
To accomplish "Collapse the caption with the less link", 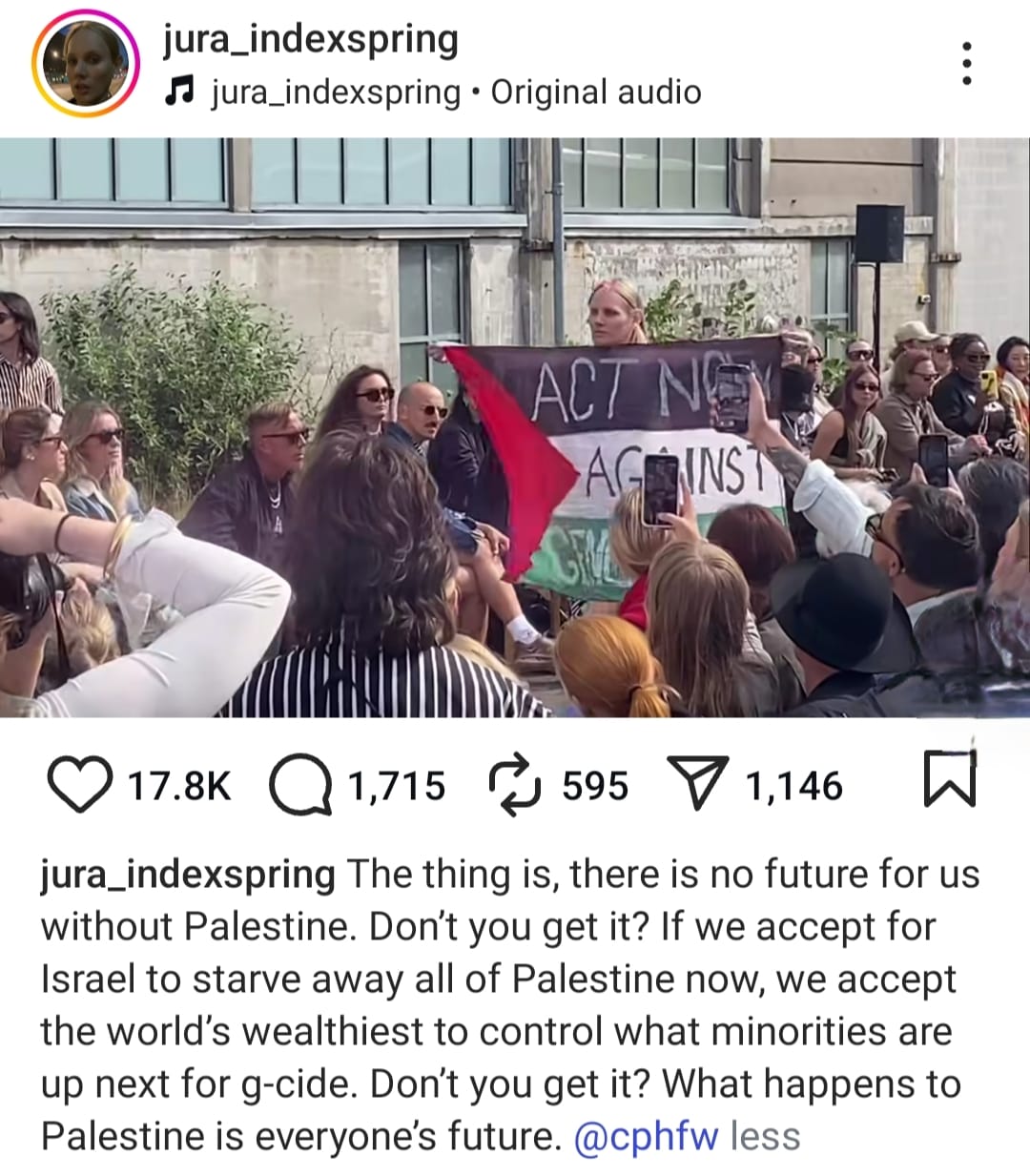I will click(x=765, y=1136).
